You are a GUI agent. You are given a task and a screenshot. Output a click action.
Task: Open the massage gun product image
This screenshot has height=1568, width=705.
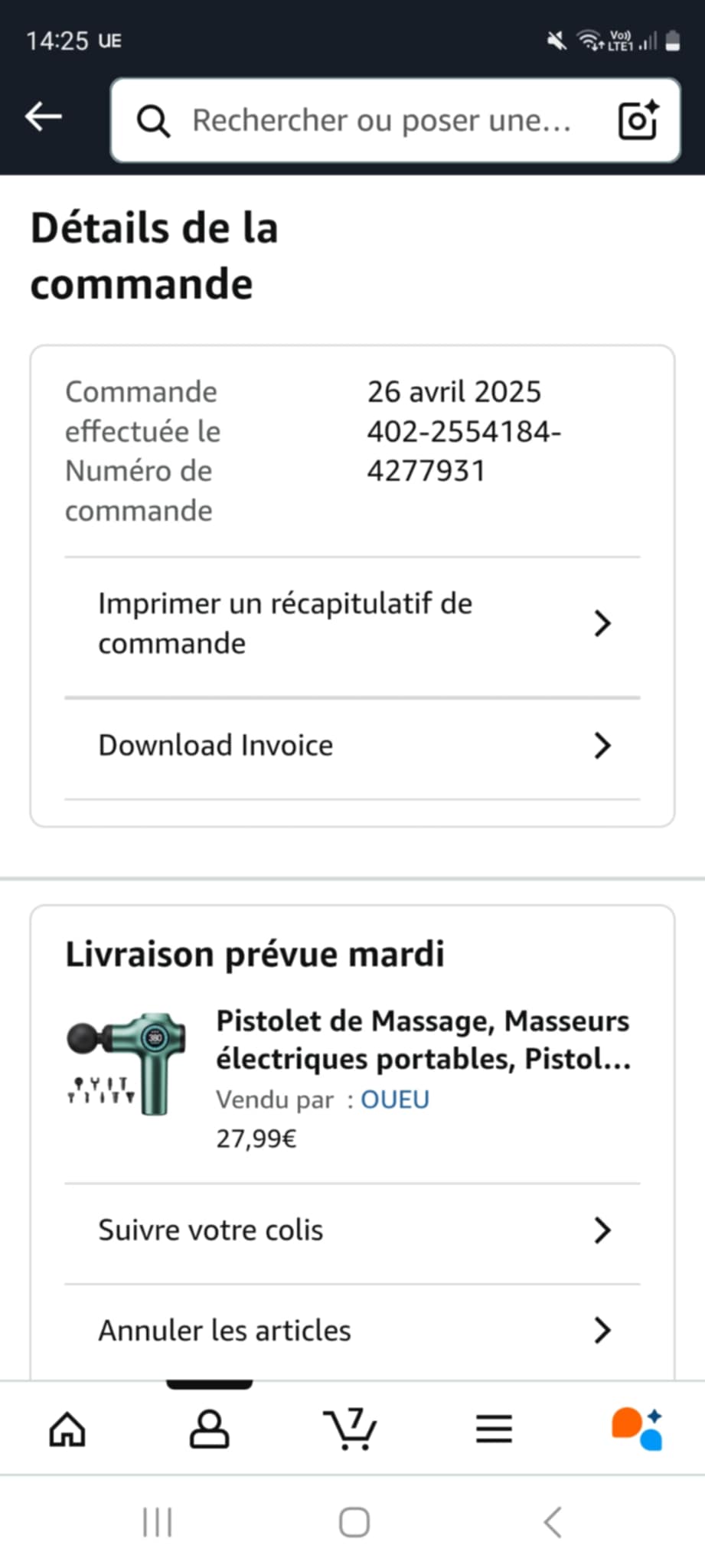[127, 1063]
